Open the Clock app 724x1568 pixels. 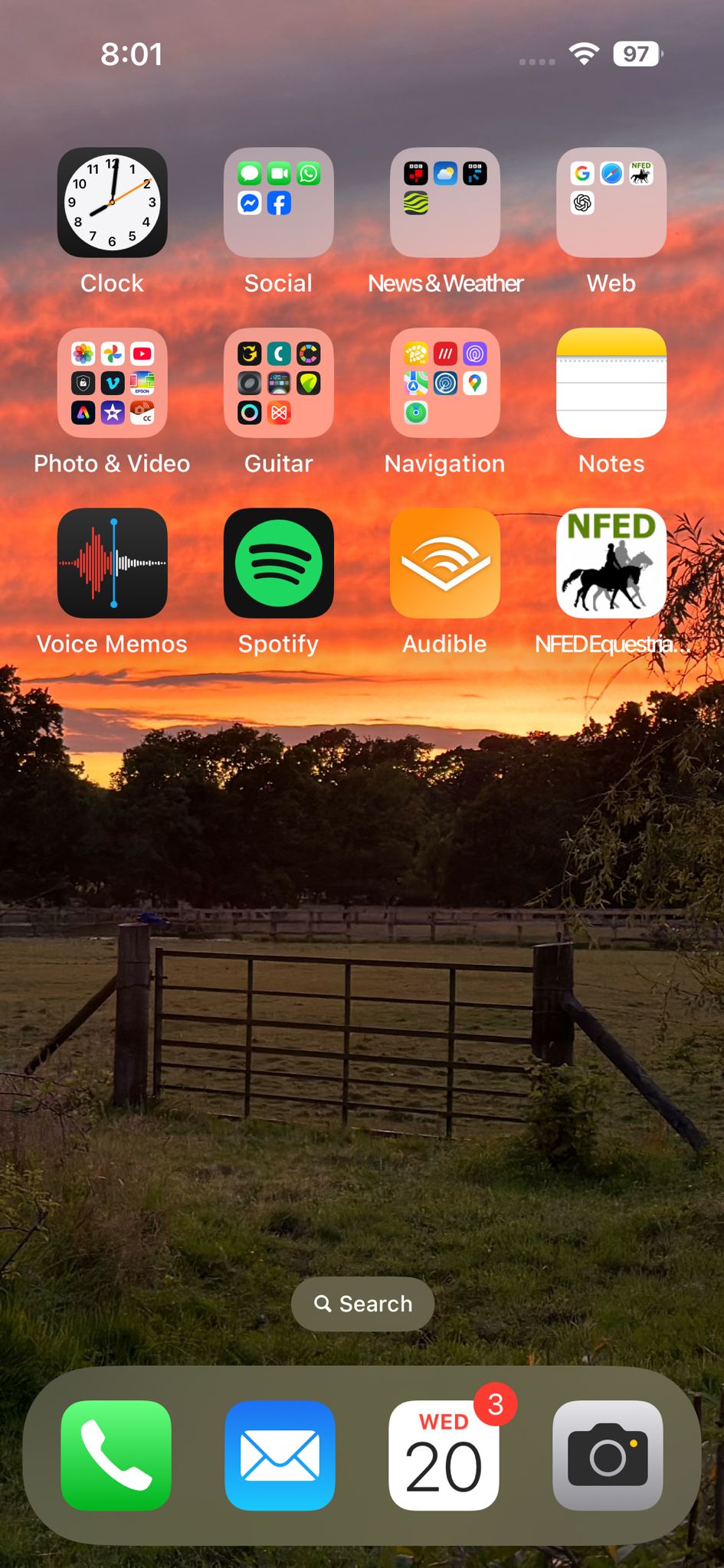point(112,203)
